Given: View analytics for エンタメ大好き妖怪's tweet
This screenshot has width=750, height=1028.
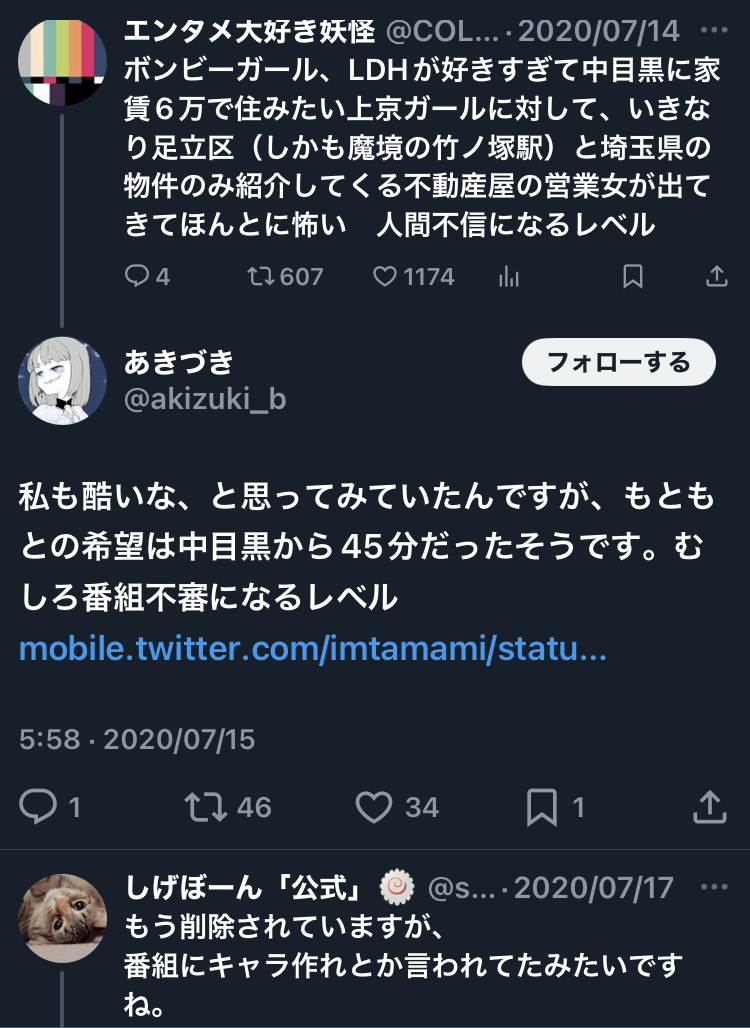Looking at the screenshot, I should coord(509,276).
